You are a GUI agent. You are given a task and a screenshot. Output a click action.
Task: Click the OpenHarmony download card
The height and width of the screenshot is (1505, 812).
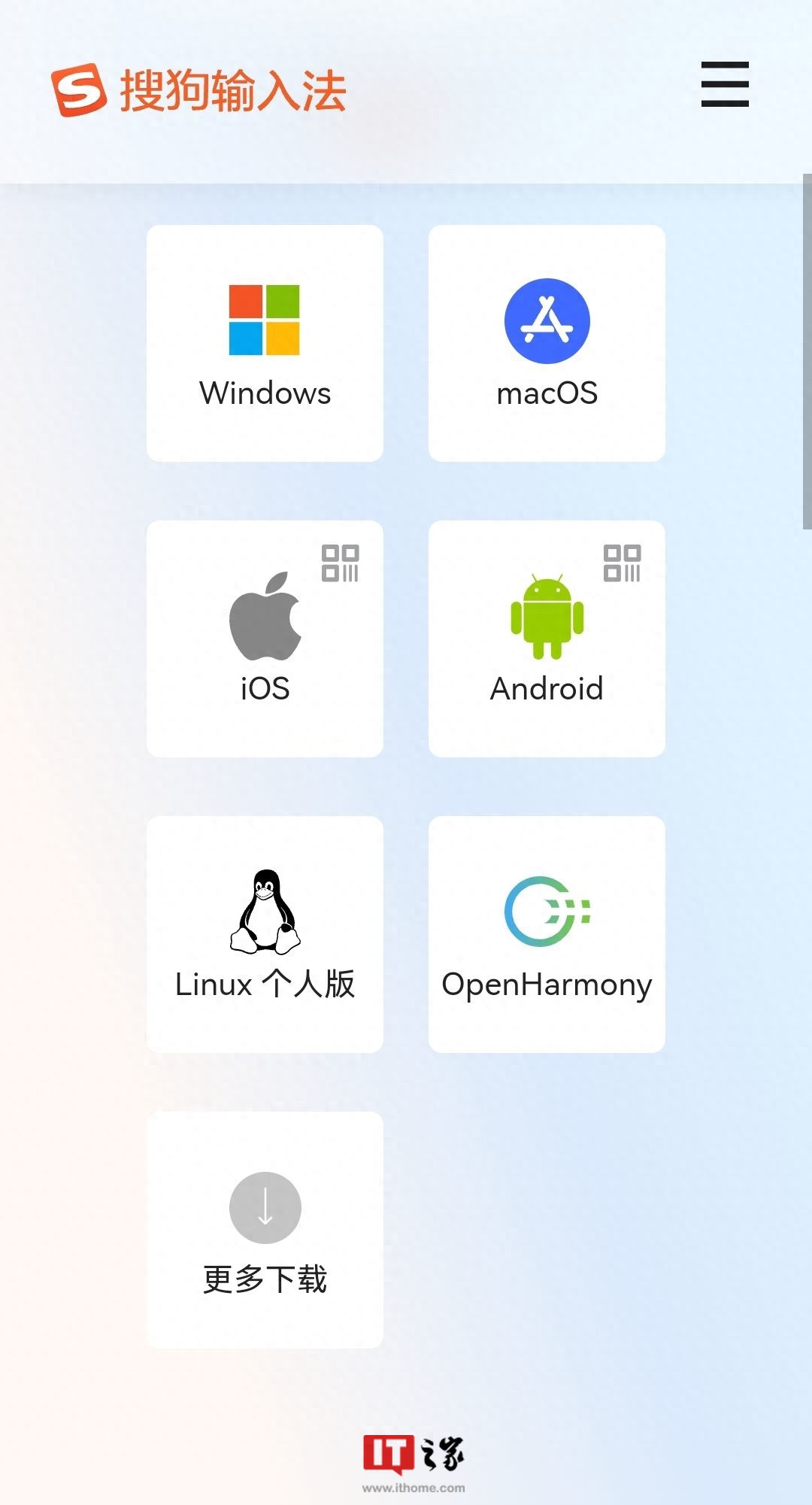point(547,936)
